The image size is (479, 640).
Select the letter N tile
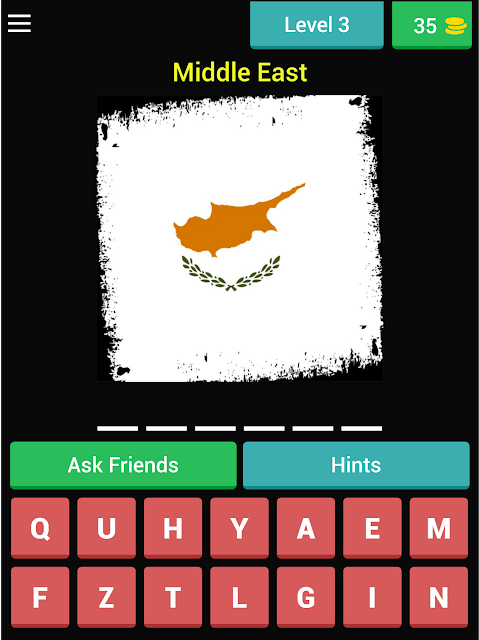click(439, 597)
